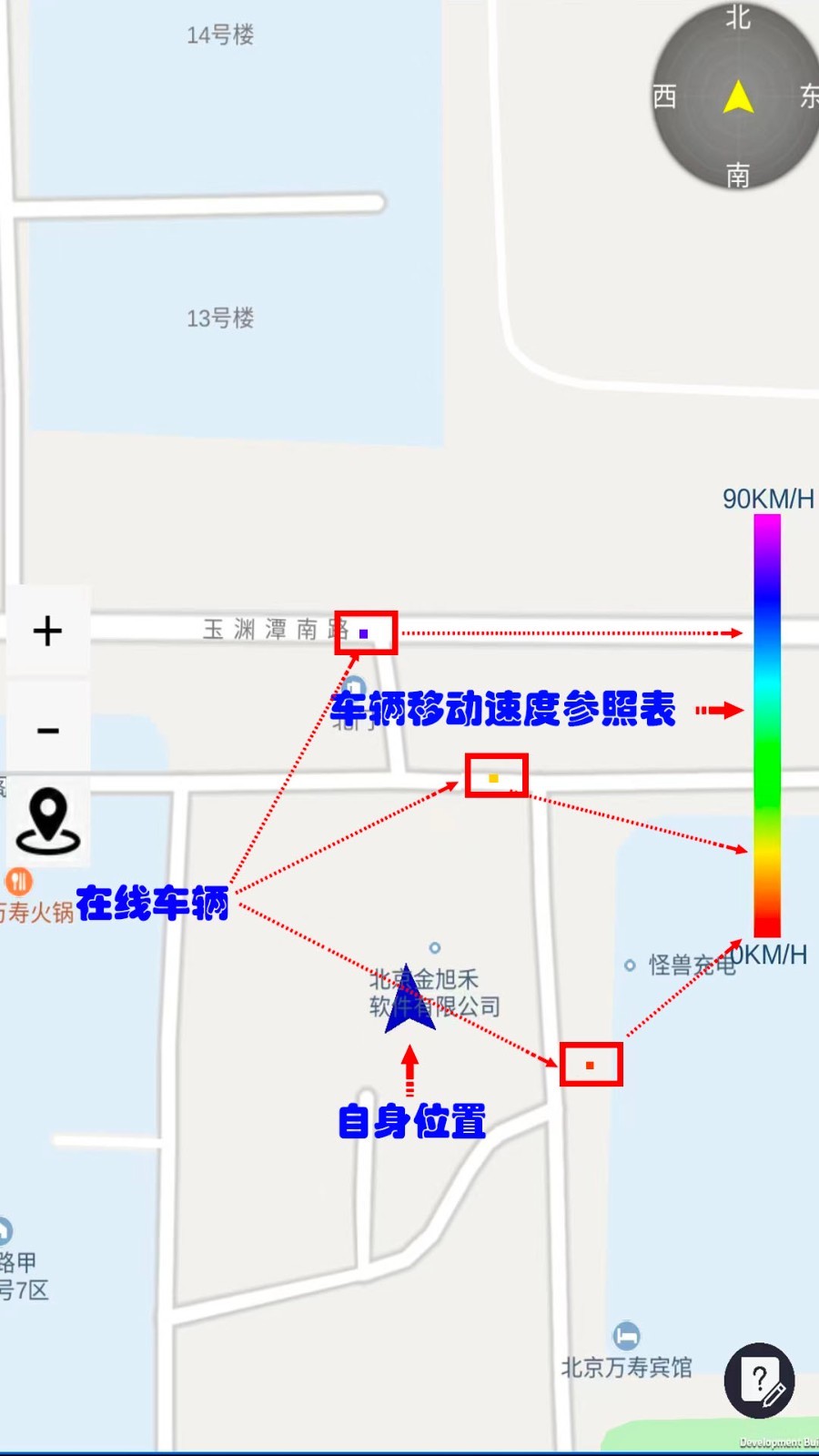Zoom in on the map

tap(47, 631)
